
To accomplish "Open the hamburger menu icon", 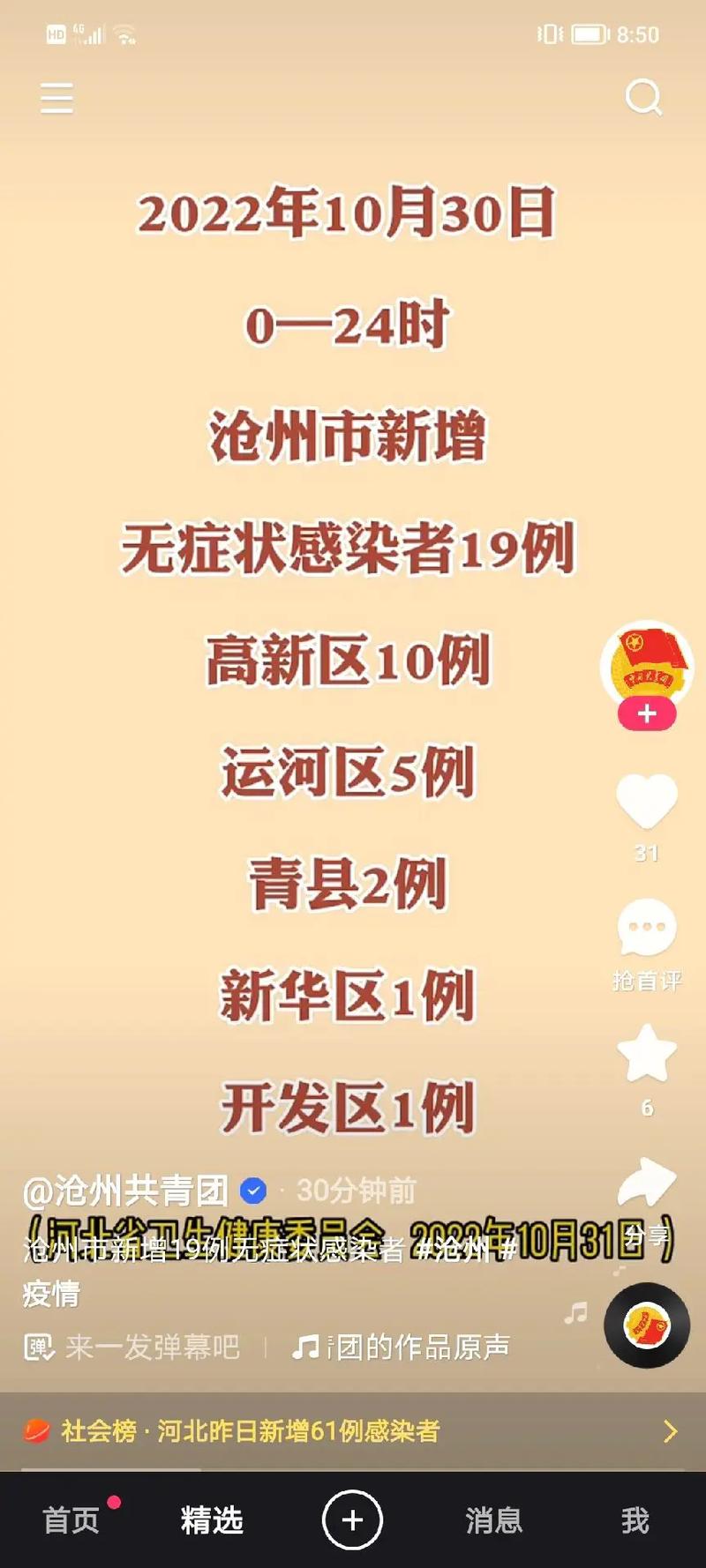I will click(56, 98).
